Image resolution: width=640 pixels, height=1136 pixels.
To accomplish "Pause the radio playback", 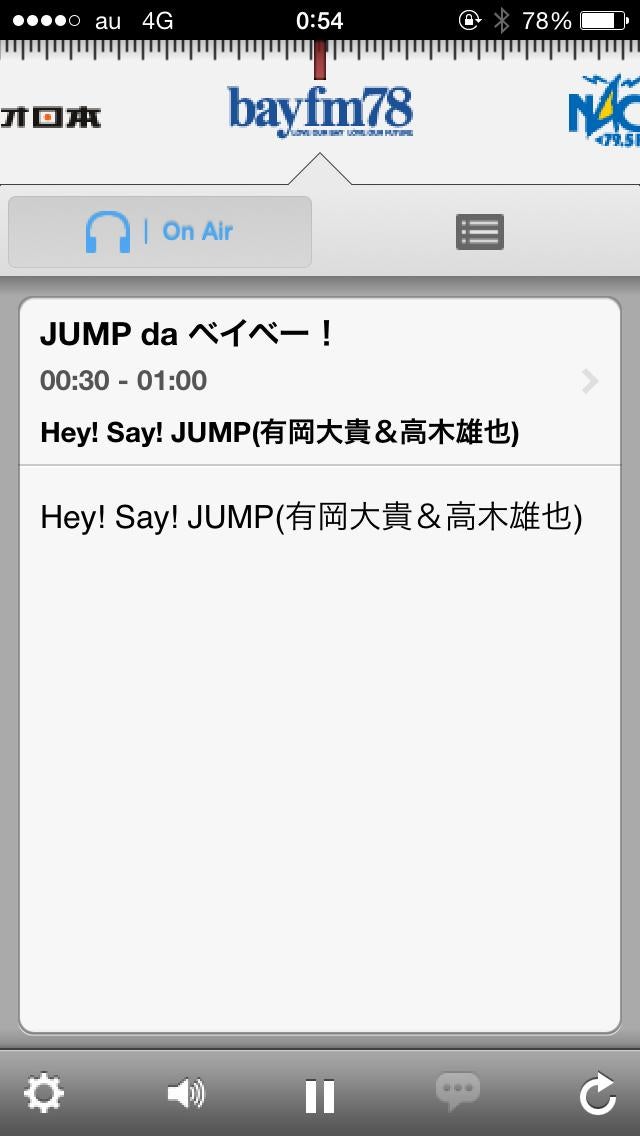I will pyautogui.click(x=320, y=1096).
